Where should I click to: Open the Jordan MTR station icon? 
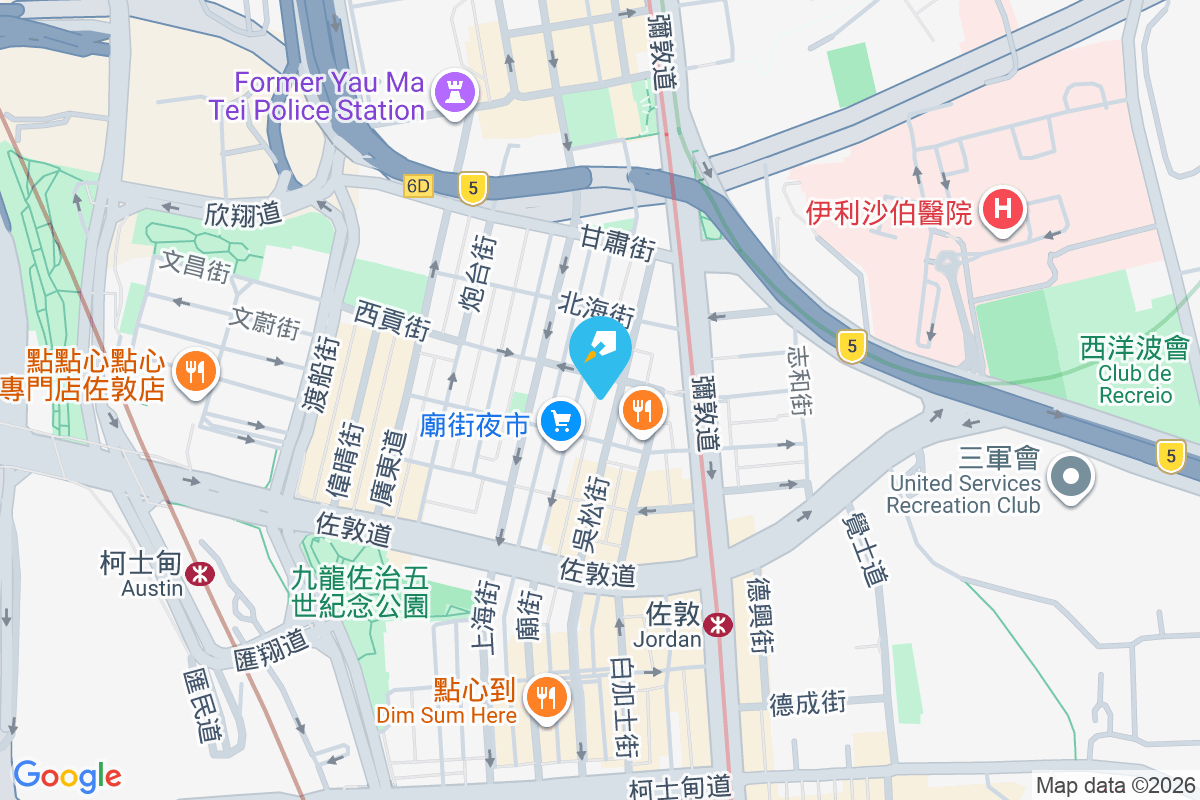pos(716,625)
